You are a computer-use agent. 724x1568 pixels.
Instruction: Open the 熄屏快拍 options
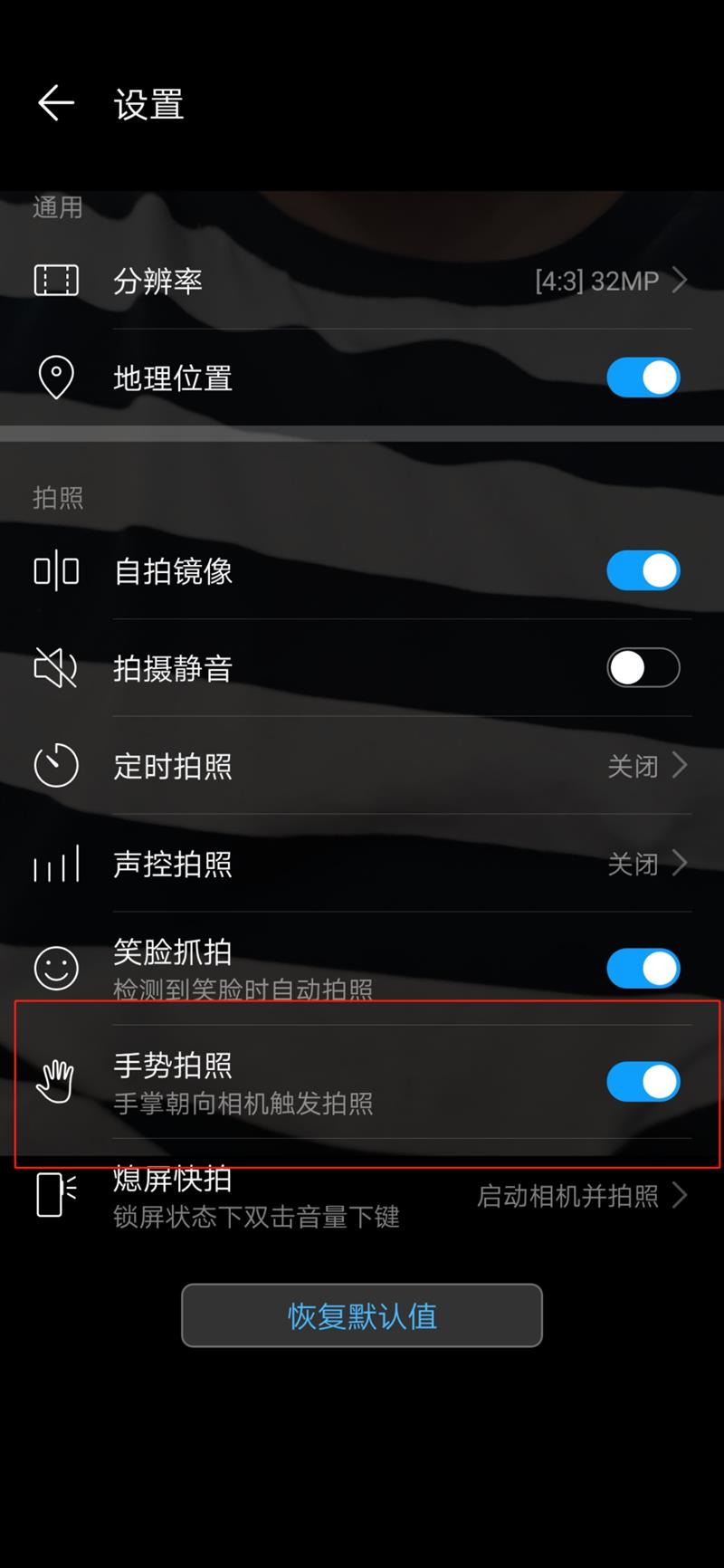pos(362,1196)
